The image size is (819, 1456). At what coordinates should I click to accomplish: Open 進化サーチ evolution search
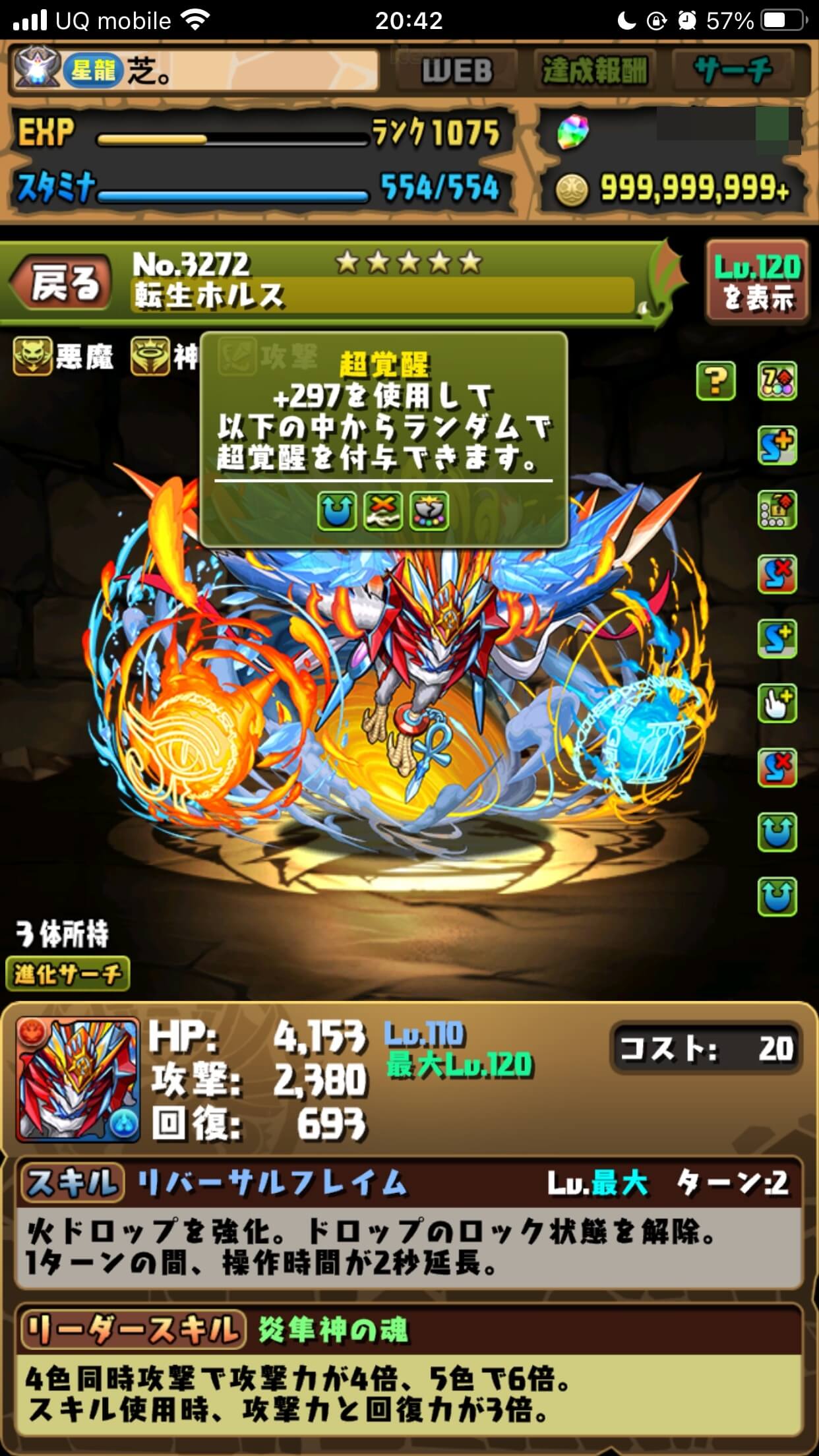[x=67, y=973]
